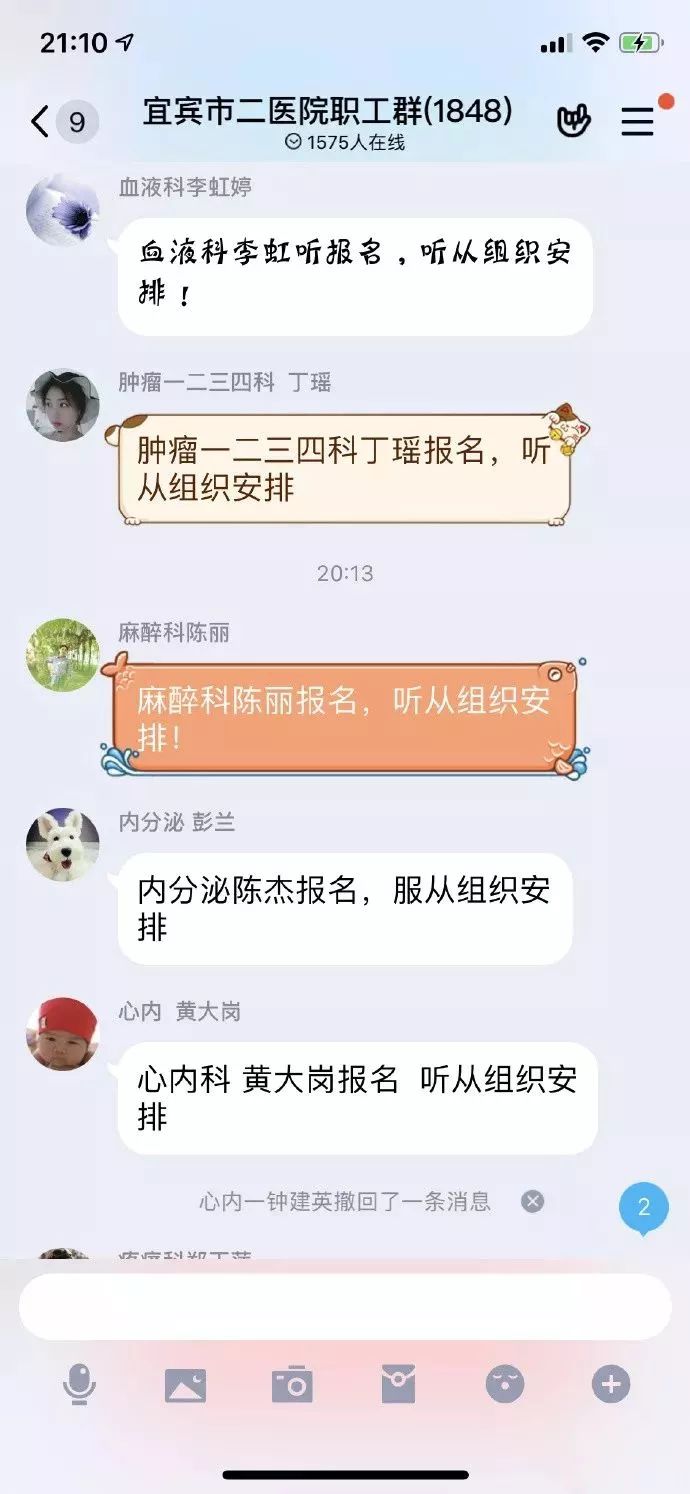The width and height of the screenshot is (690, 1494).
Task: Open profile of 麻醉科陈丽
Action: tap(62, 655)
